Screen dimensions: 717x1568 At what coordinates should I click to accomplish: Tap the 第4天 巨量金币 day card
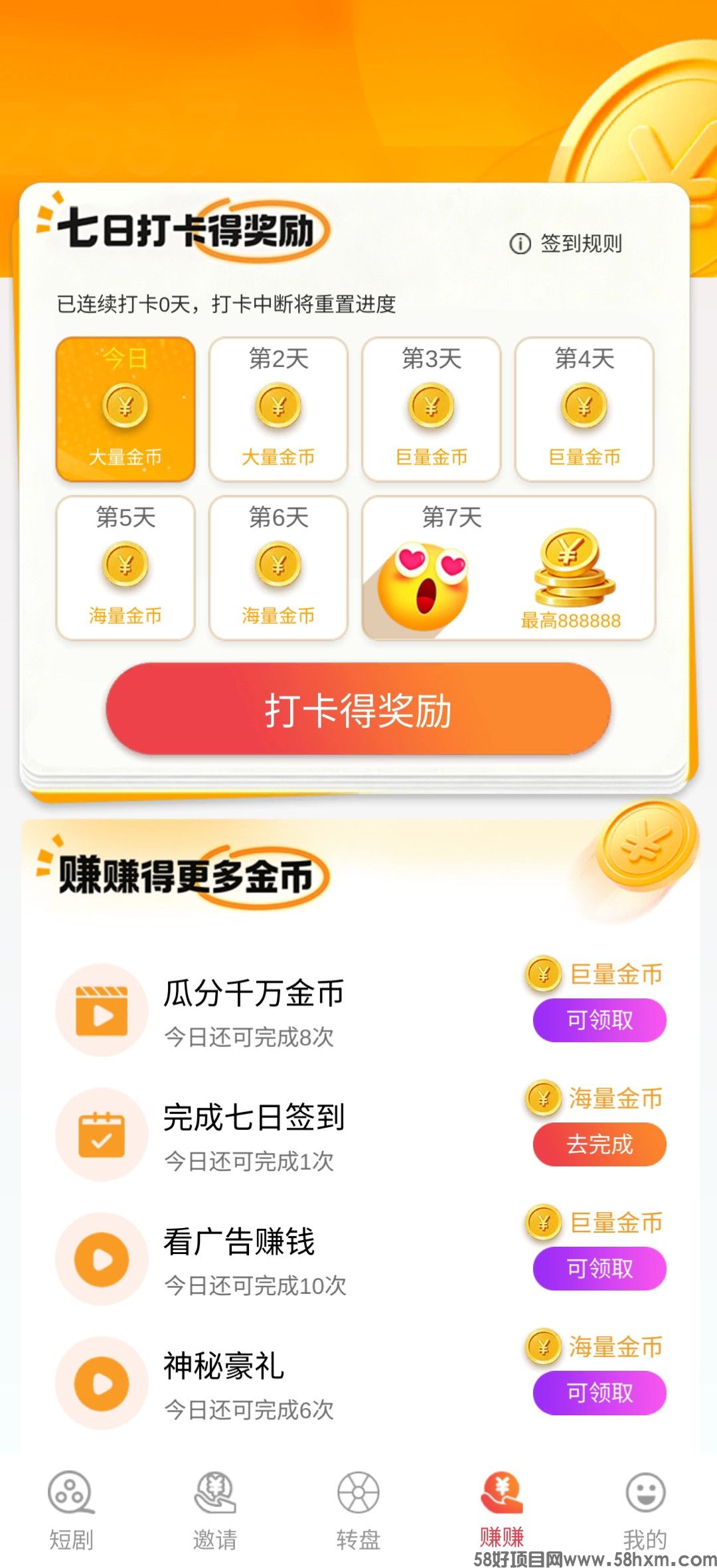[x=584, y=408]
